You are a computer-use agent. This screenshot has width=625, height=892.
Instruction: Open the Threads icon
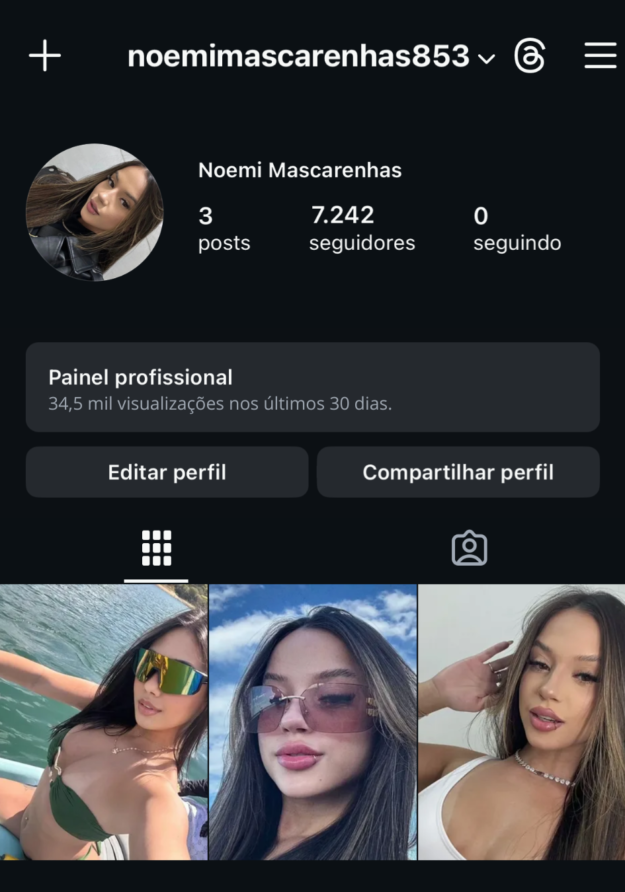point(530,56)
